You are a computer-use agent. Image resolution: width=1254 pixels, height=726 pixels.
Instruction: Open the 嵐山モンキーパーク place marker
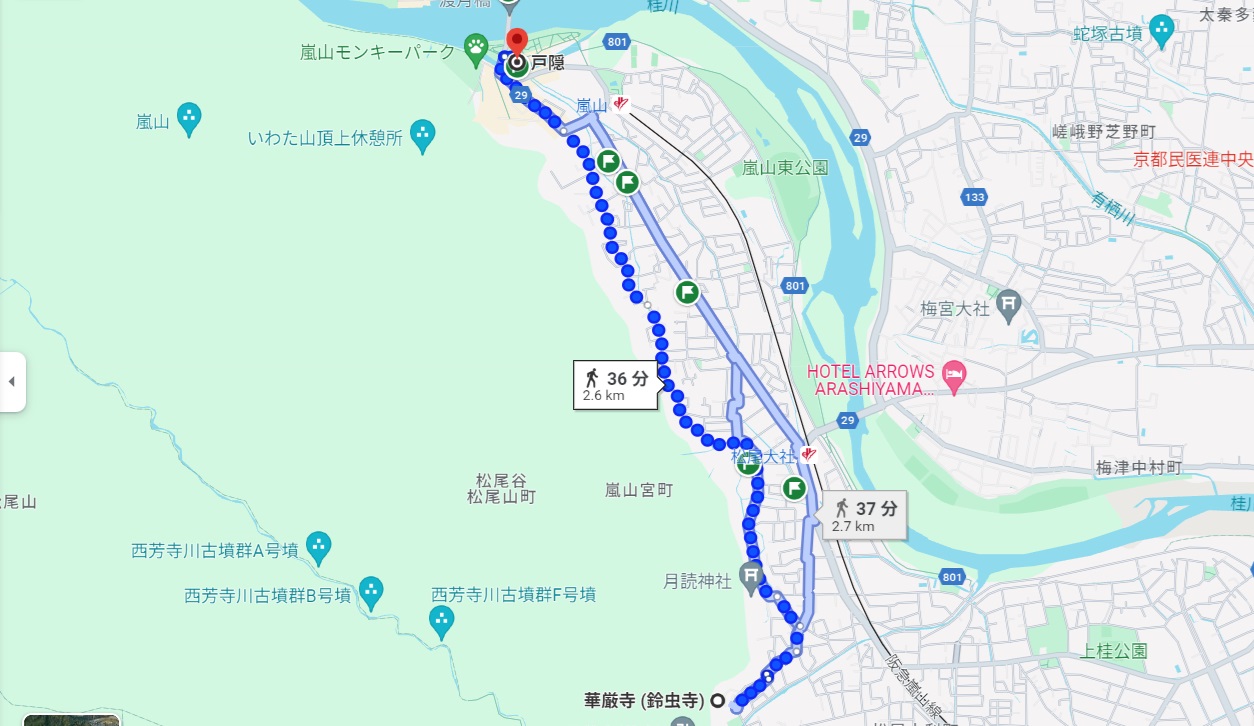click(x=475, y=47)
